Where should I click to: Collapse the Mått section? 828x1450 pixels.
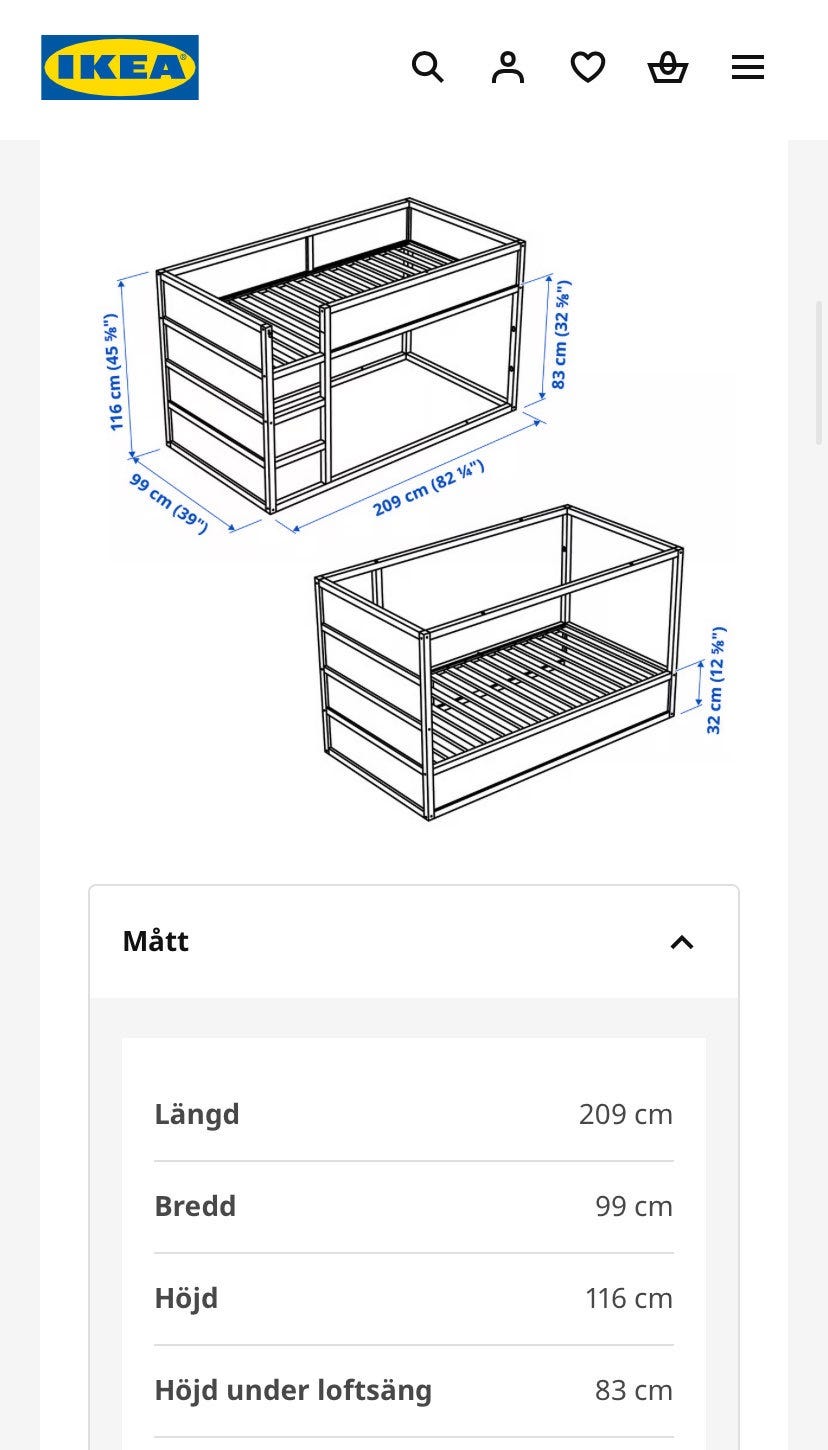[x=414, y=942]
